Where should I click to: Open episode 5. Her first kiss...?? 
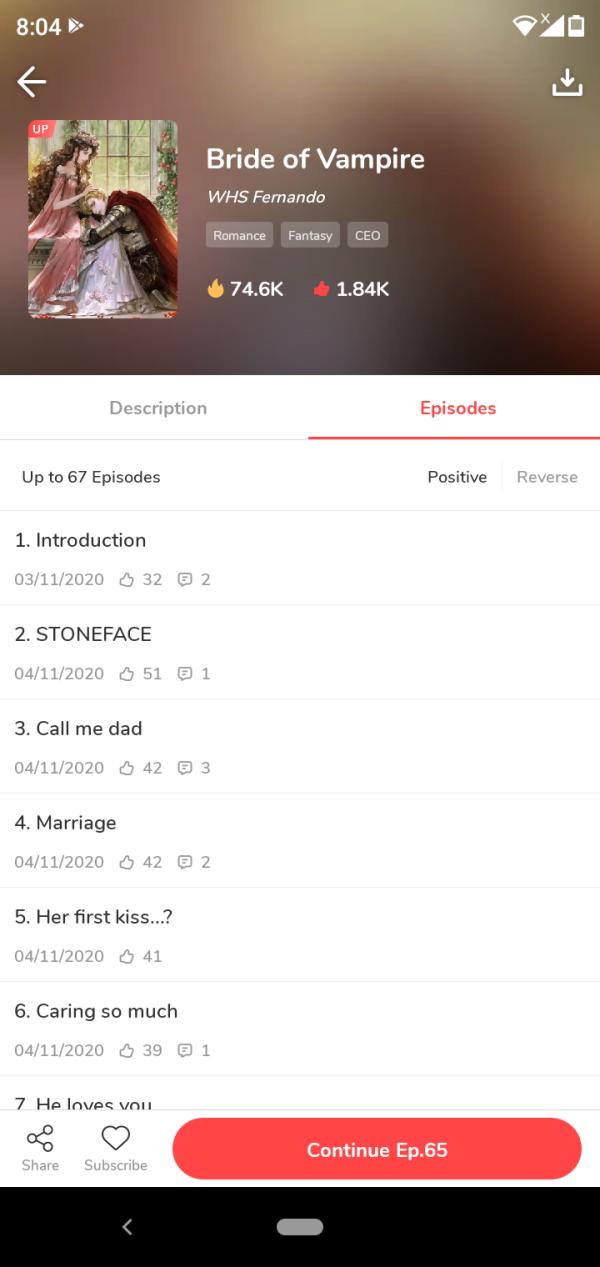tap(300, 934)
